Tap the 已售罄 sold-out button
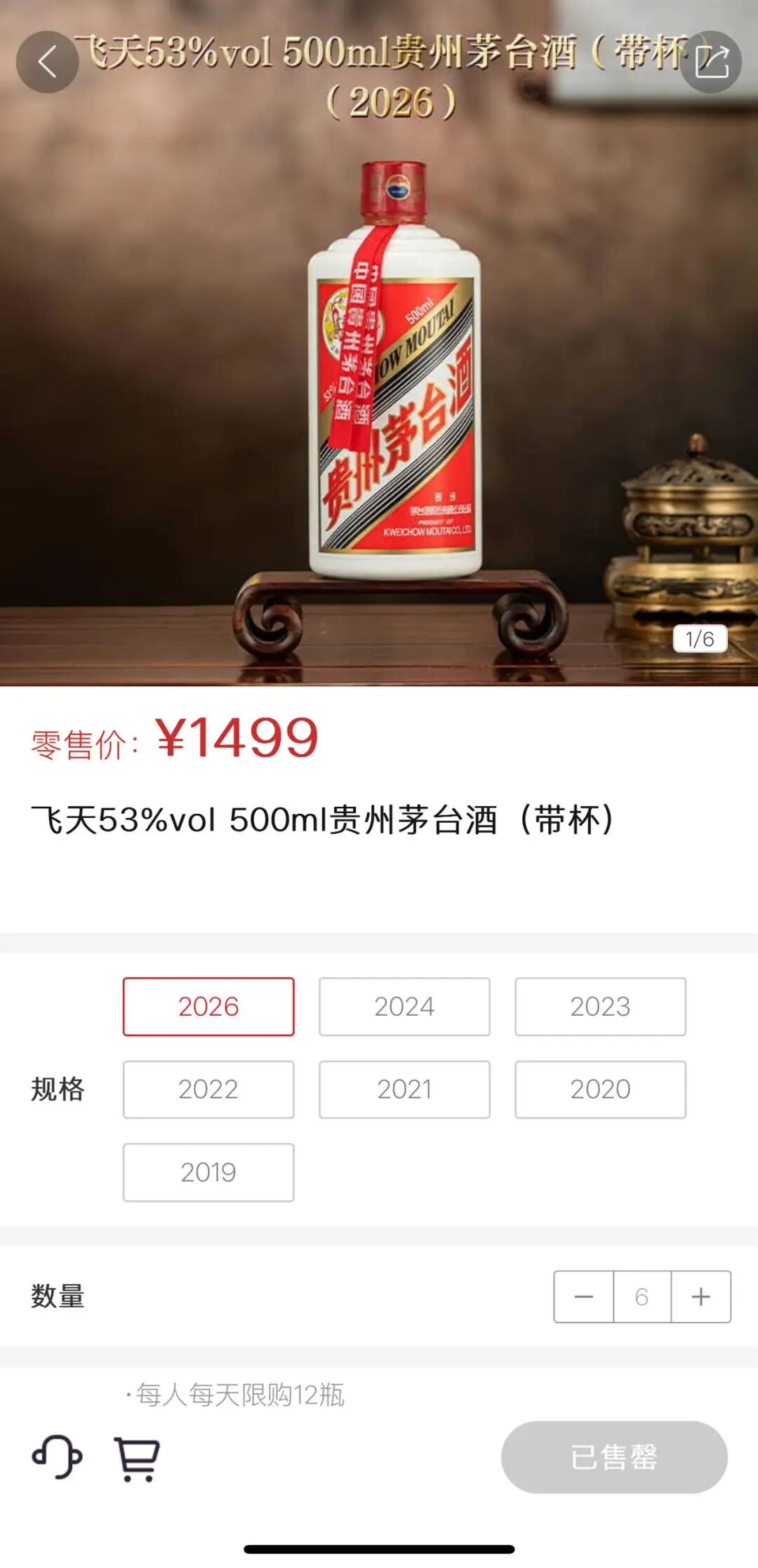758x1568 pixels. (x=614, y=1457)
